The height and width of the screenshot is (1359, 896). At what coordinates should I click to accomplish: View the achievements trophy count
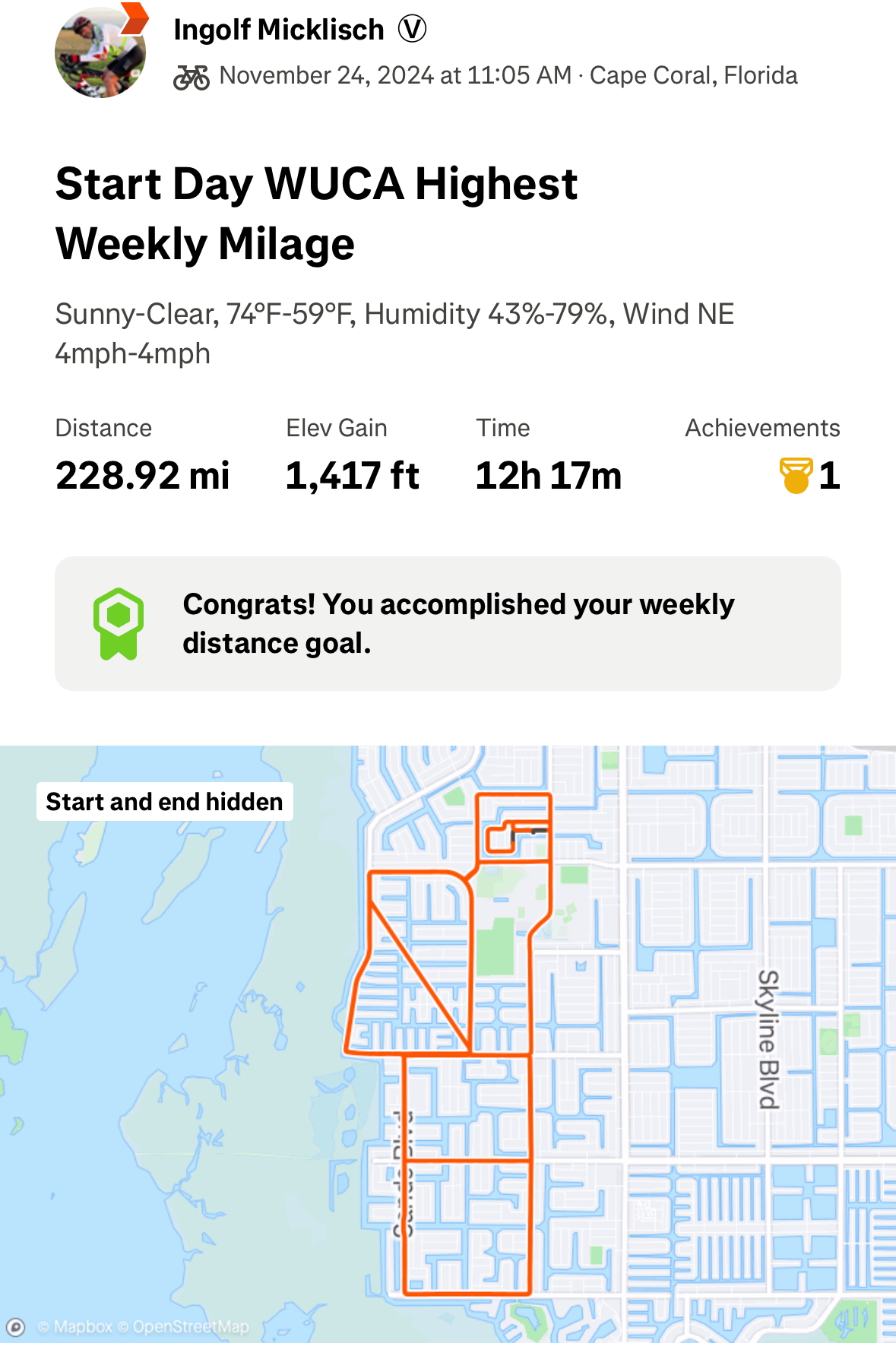pos(809,476)
